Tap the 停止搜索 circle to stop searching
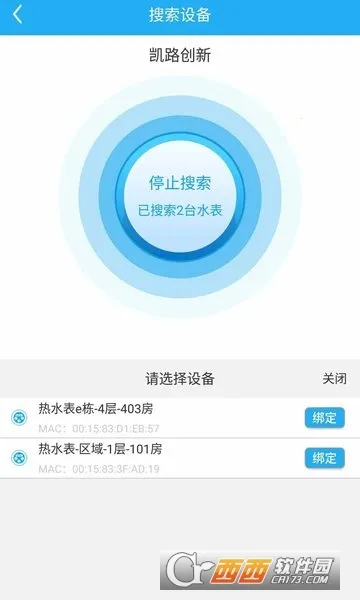This screenshot has width=360, height=600. (x=180, y=197)
